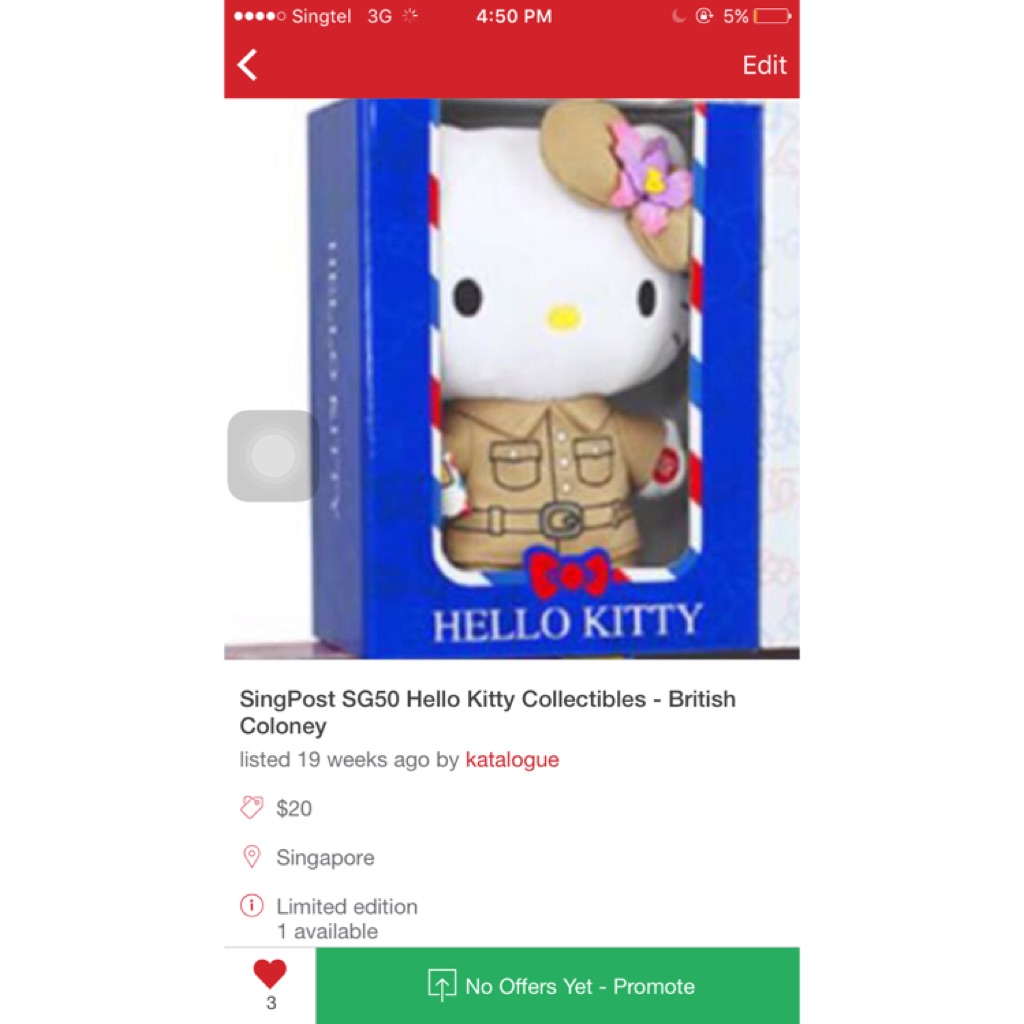Like the listing with the heart icon
Viewport: 1024px width, 1024px height.
coord(270,974)
